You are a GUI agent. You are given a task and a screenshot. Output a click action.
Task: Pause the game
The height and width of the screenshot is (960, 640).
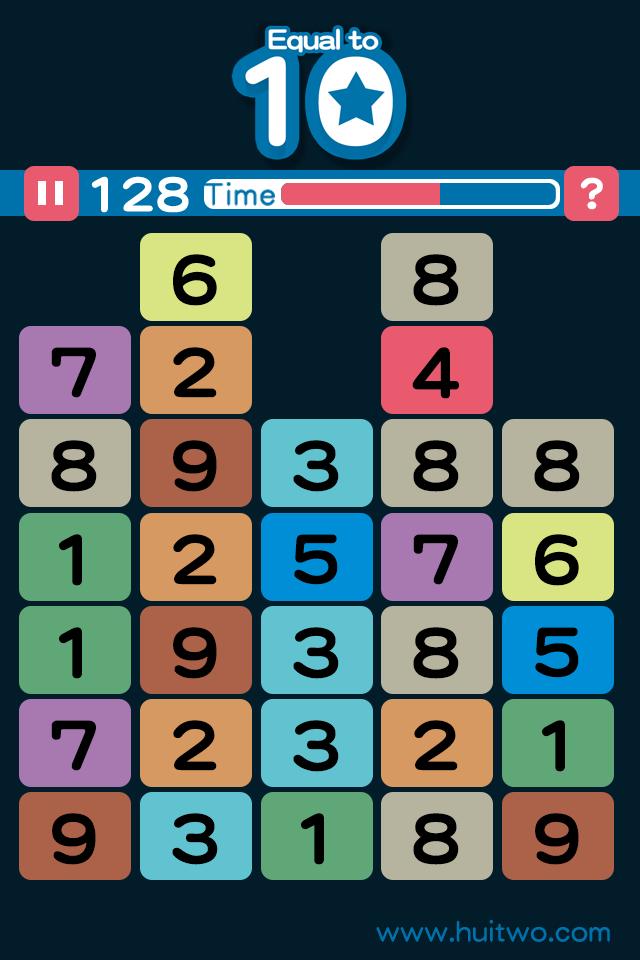[x=51, y=192]
